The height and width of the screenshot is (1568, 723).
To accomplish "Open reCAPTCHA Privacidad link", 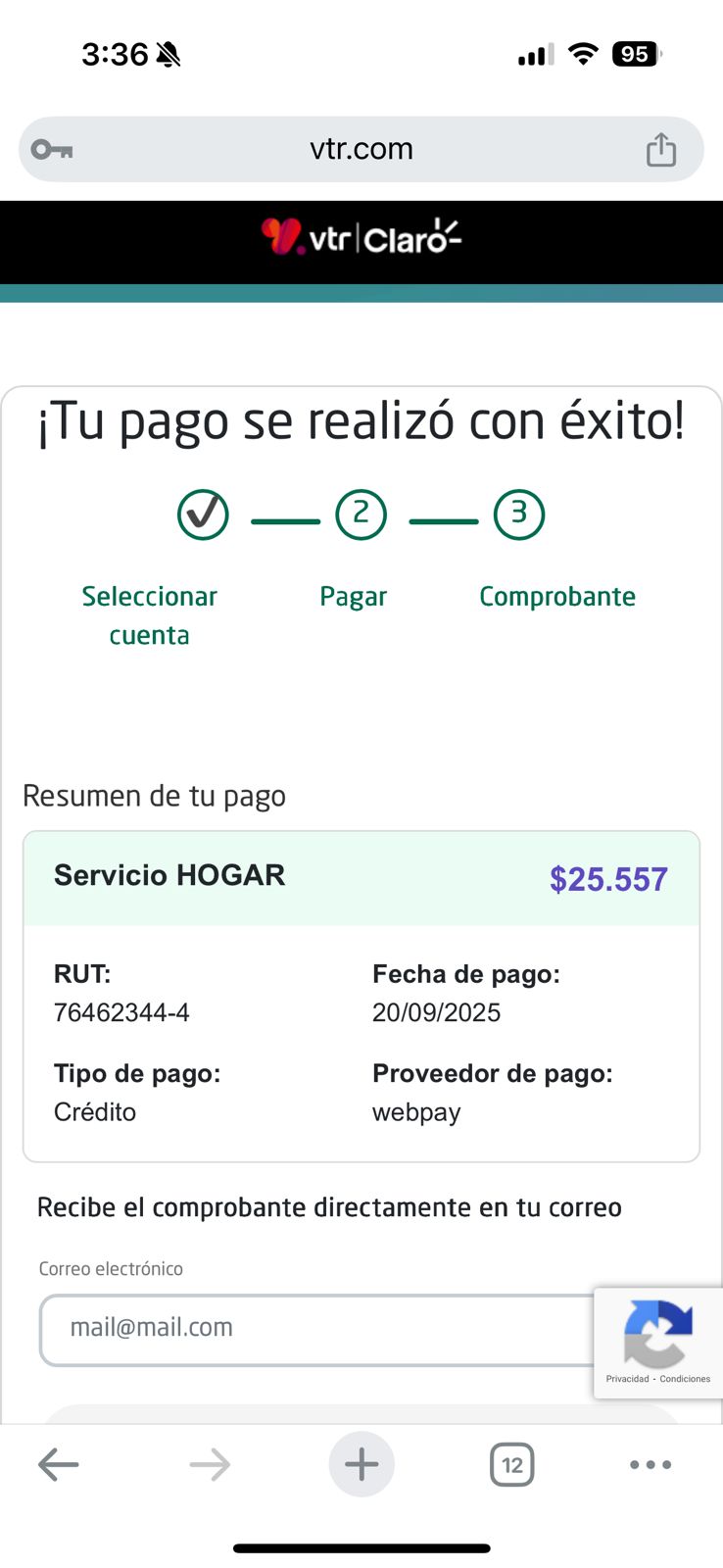I will tap(627, 1379).
